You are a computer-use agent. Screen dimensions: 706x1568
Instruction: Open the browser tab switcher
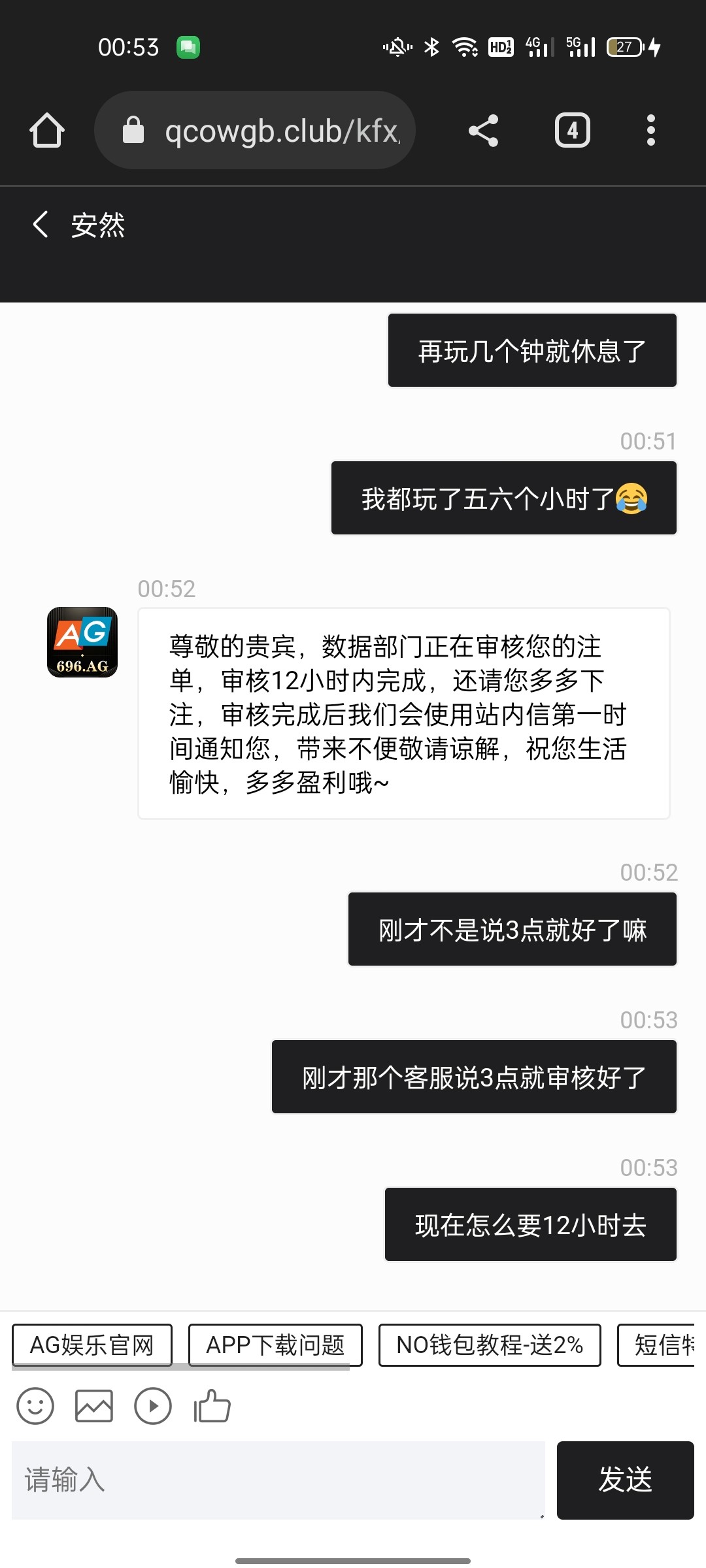coord(572,131)
